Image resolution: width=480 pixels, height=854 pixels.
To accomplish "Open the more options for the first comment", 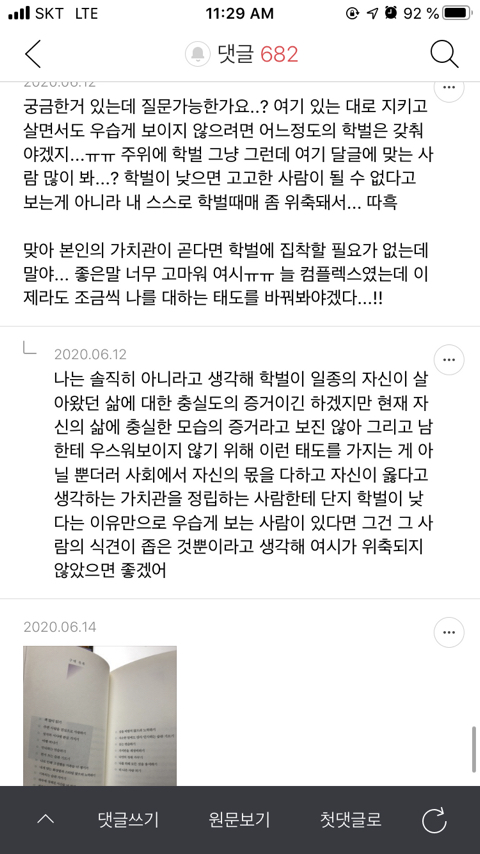I will click(449, 87).
